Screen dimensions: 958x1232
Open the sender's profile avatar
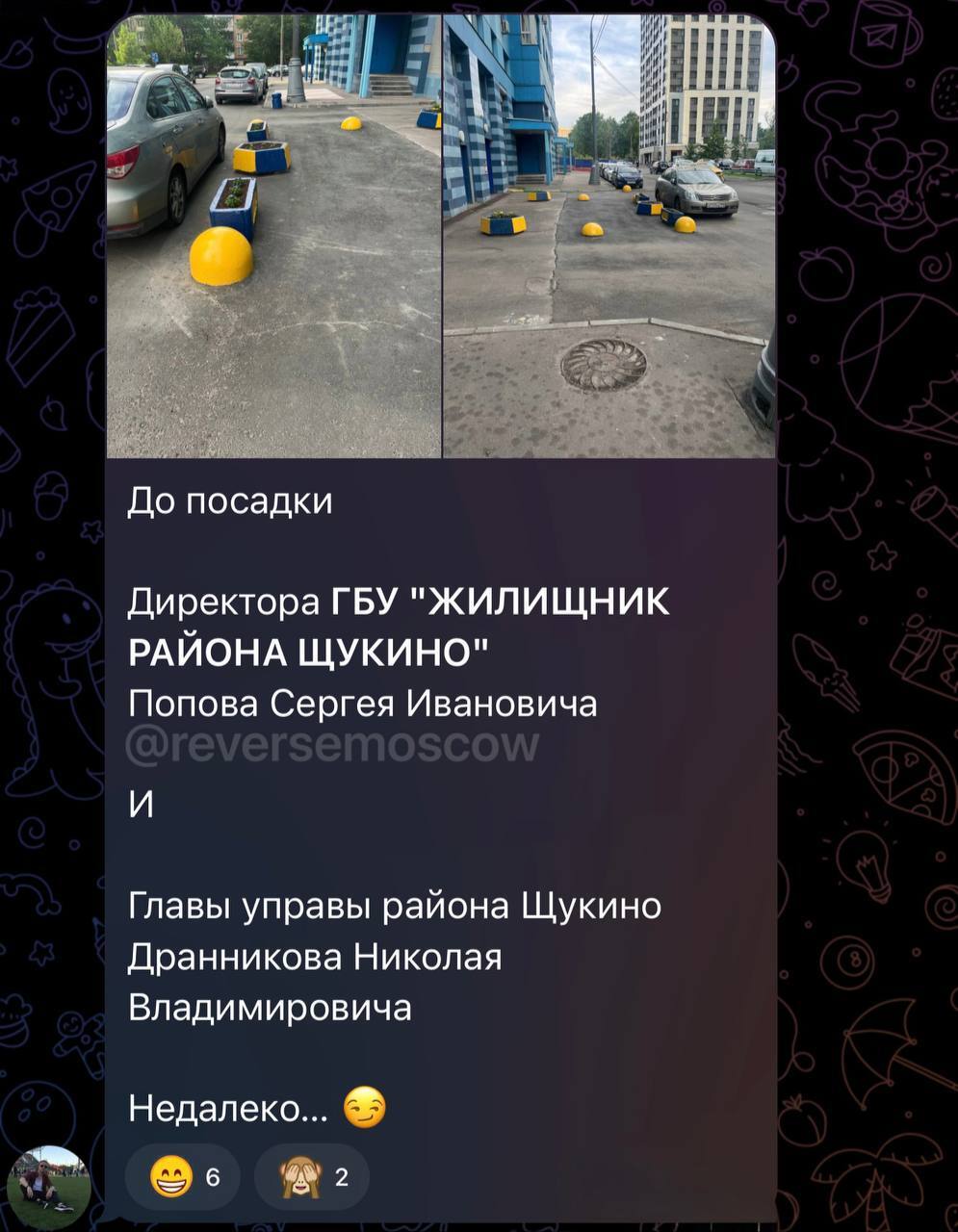click(x=49, y=1187)
